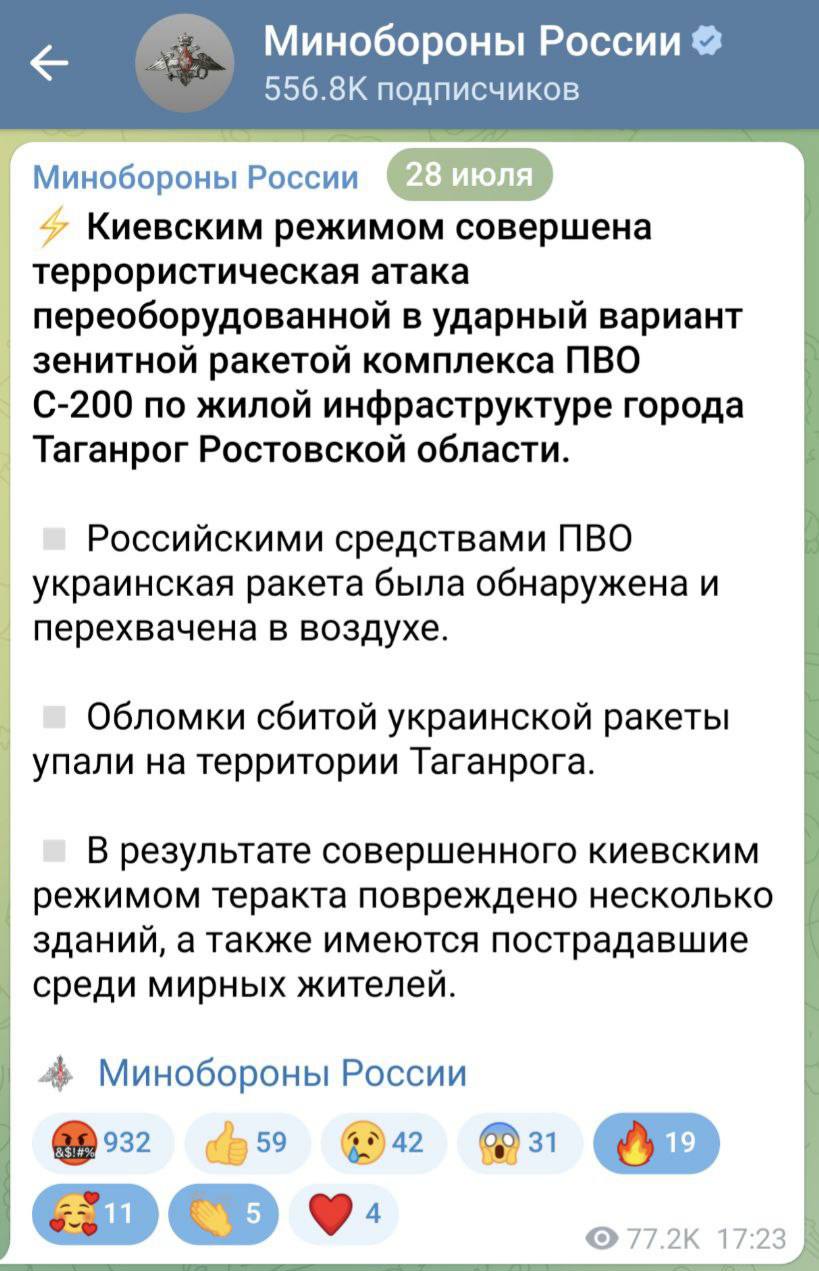Add a thumbs up reaction, 59

tap(247, 1142)
